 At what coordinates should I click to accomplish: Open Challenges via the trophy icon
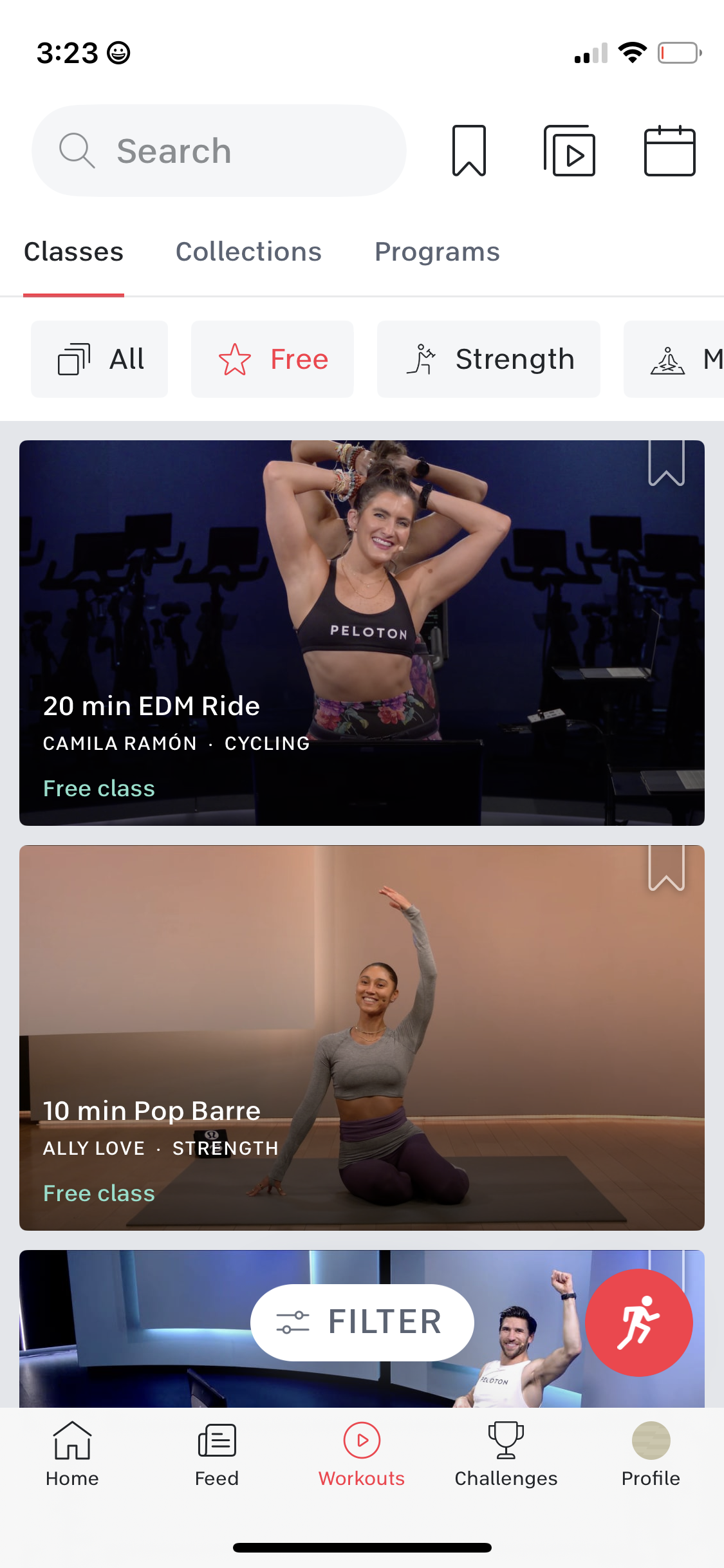point(505,1451)
